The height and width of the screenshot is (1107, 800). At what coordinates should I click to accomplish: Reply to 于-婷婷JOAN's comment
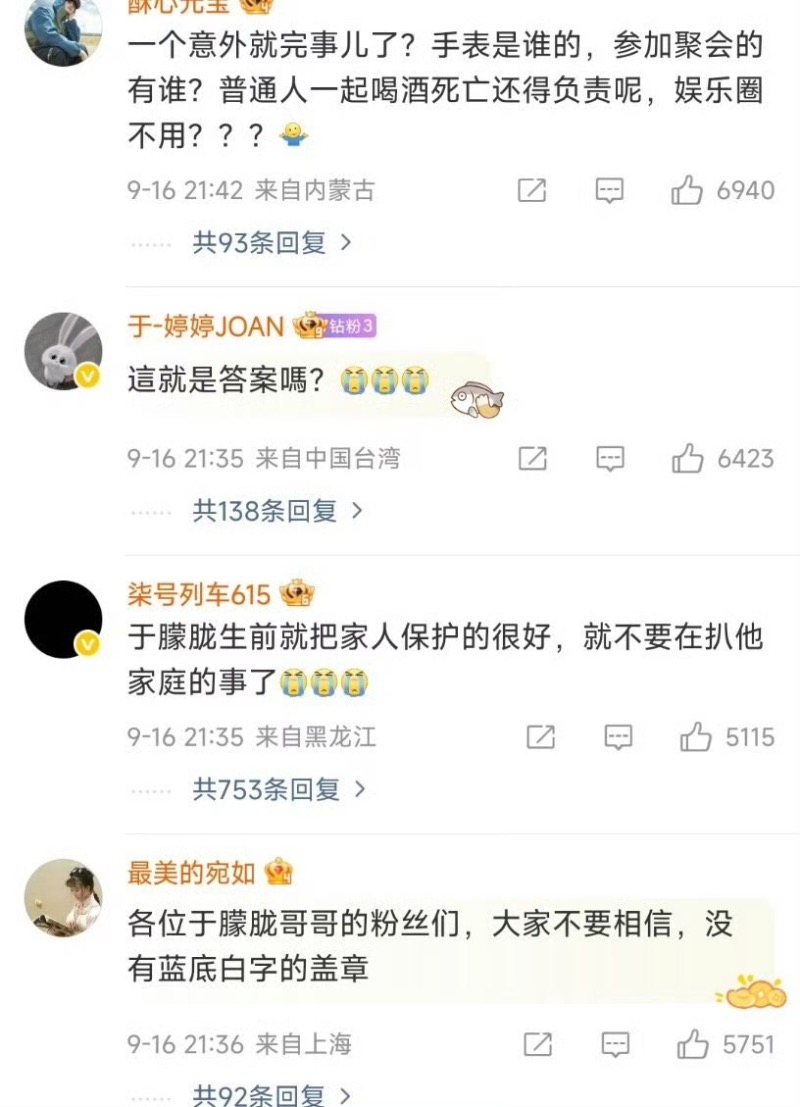coord(609,459)
